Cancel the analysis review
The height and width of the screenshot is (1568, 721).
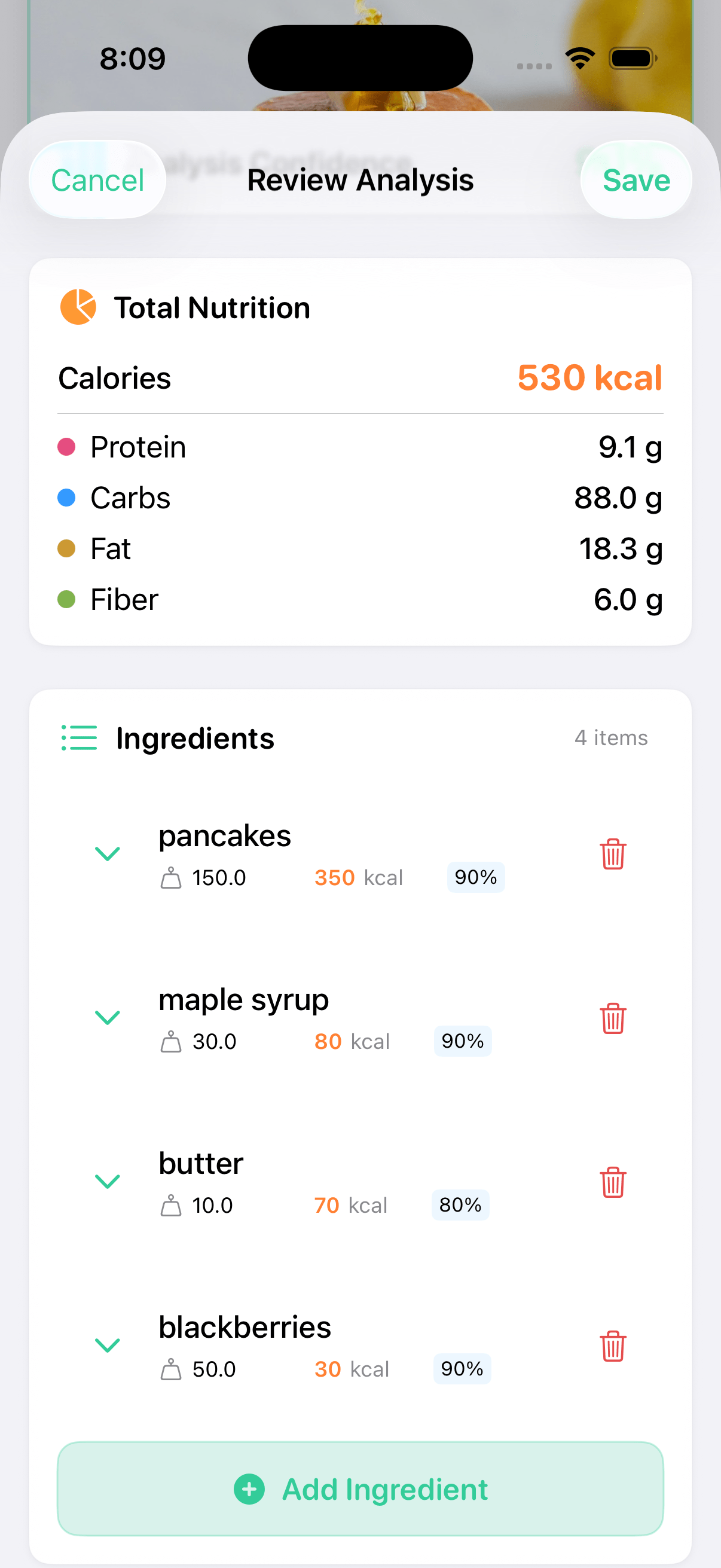pos(98,179)
